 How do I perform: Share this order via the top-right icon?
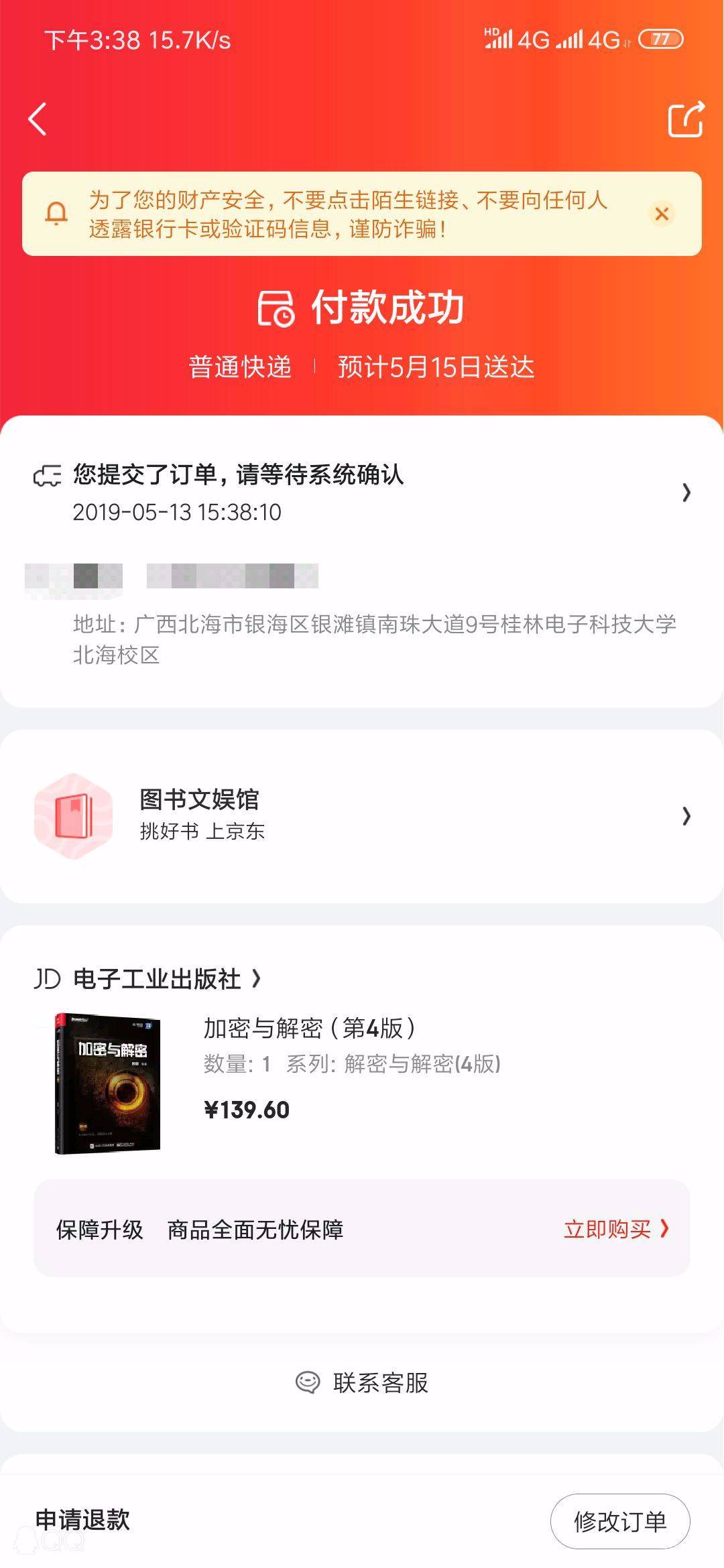(x=685, y=119)
